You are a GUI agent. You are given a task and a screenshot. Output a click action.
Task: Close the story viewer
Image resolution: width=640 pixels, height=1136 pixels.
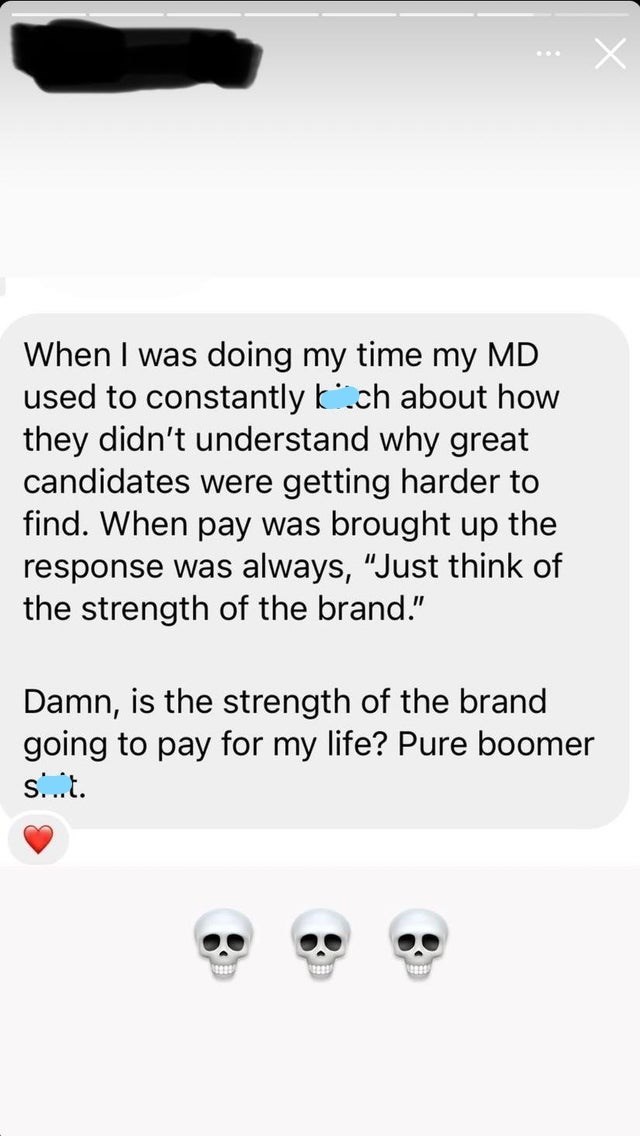click(x=610, y=54)
